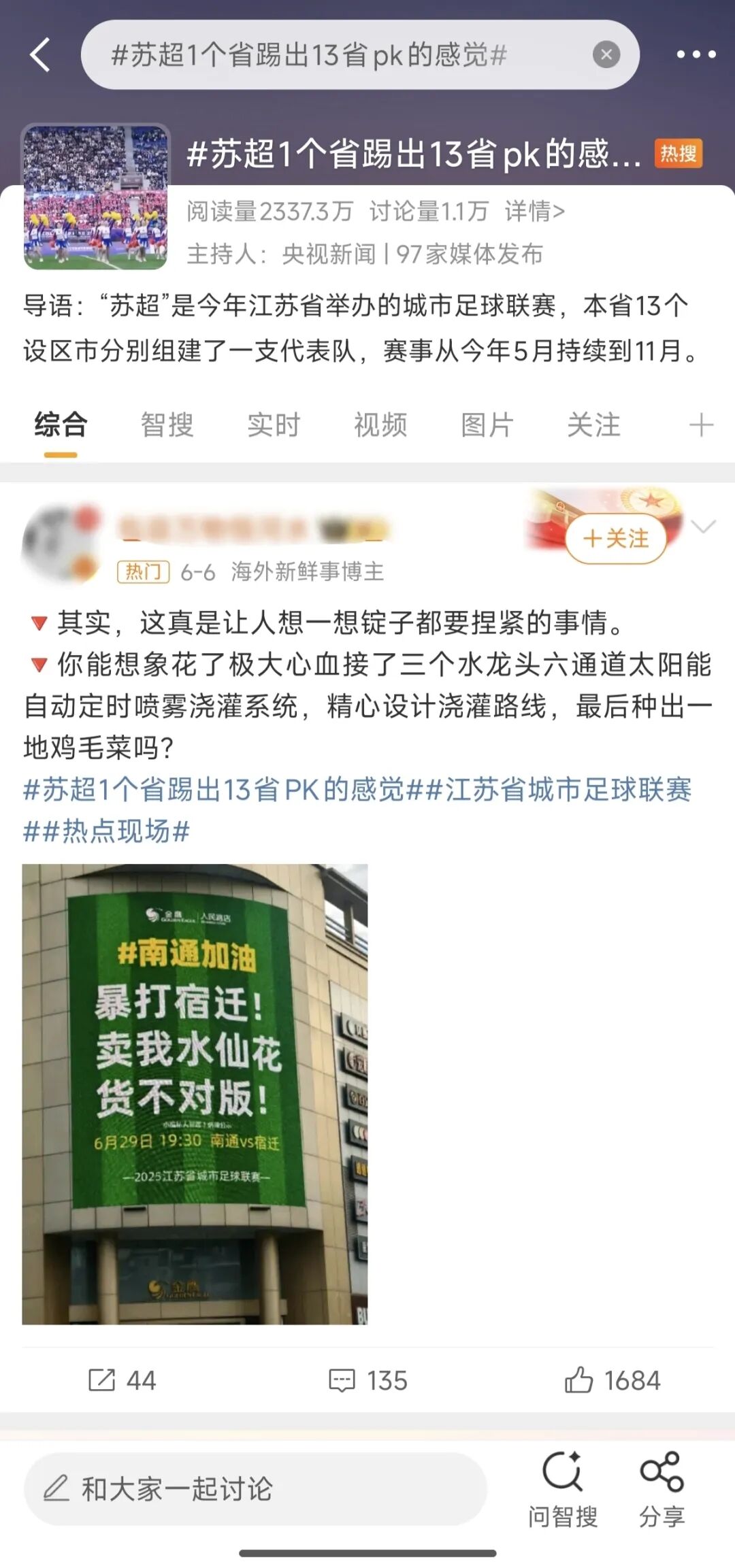Screen dimensions: 735x1568
Task: Like the post with 1684 likes
Action: point(612,1380)
